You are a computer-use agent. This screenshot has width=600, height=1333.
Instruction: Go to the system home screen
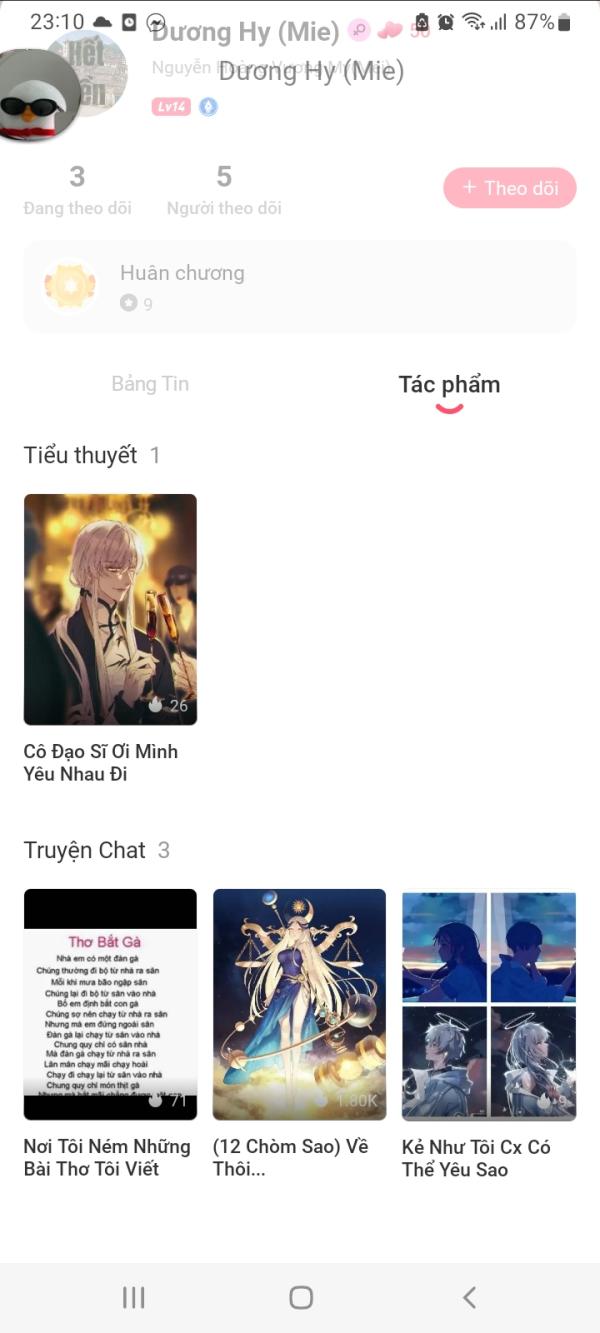pyautogui.click(x=300, y=1297)
